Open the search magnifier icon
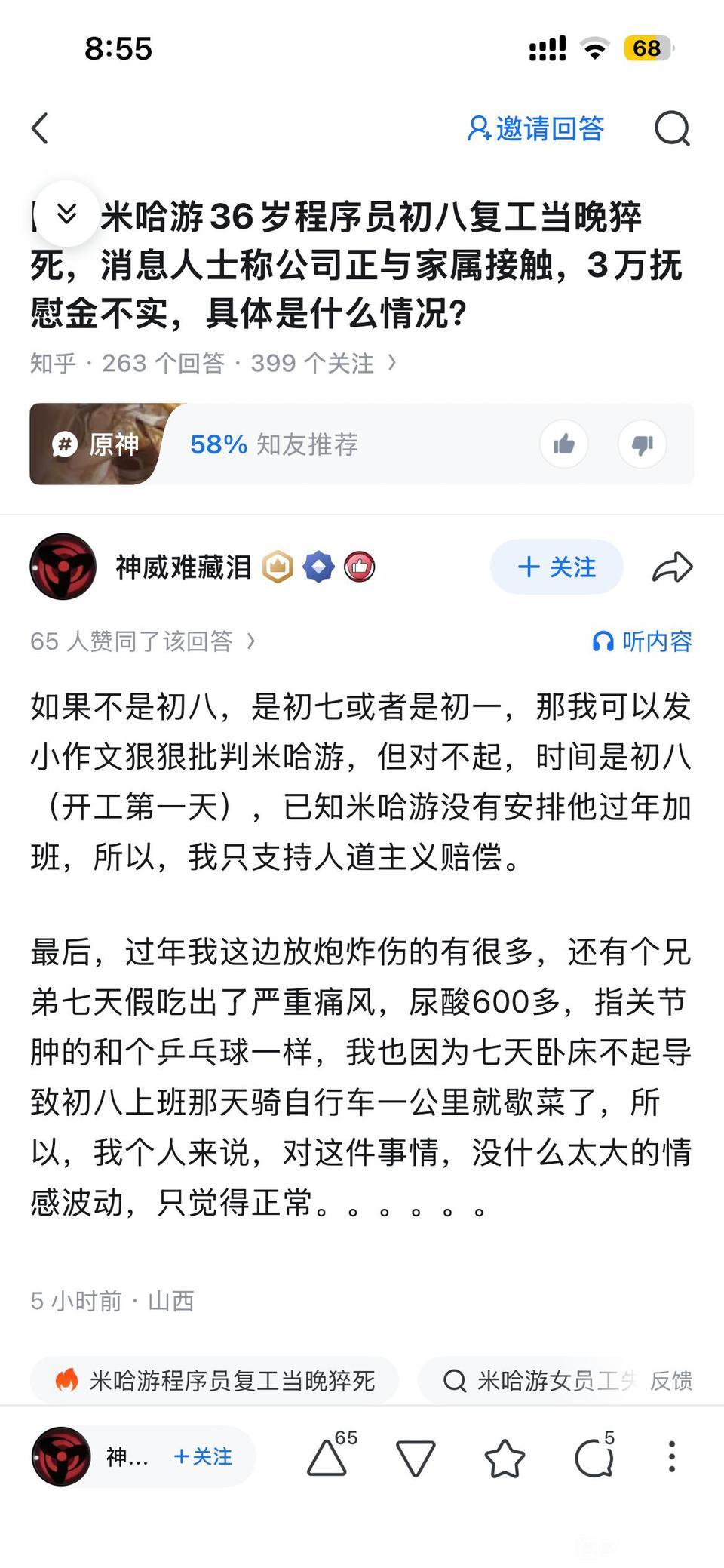The width and height of the screenshot is (724, 1568). pyautogui.click(x=671, y=128)
